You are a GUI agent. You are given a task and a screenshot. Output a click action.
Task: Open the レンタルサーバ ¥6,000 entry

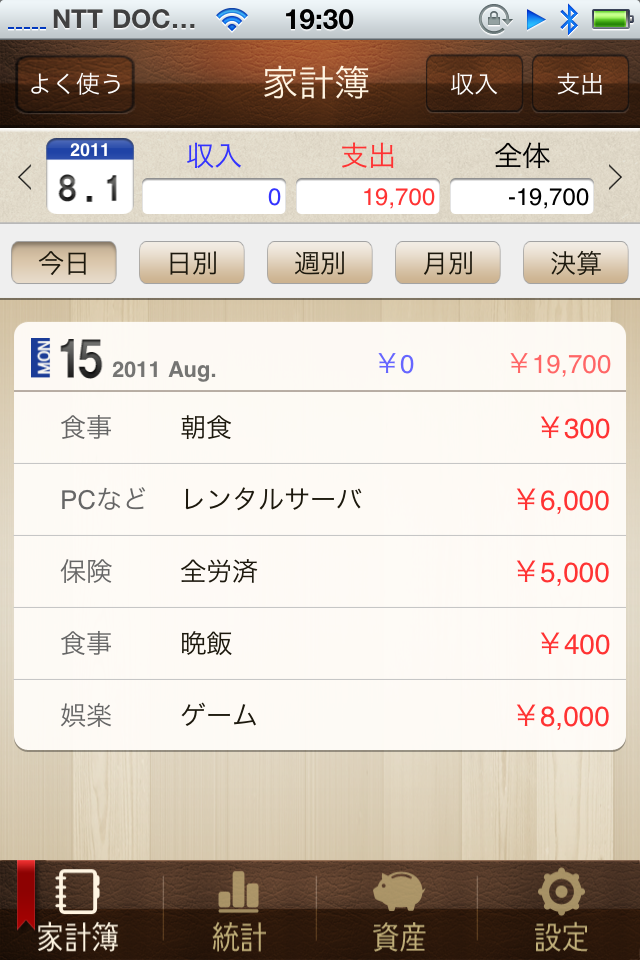coord(320,500)
